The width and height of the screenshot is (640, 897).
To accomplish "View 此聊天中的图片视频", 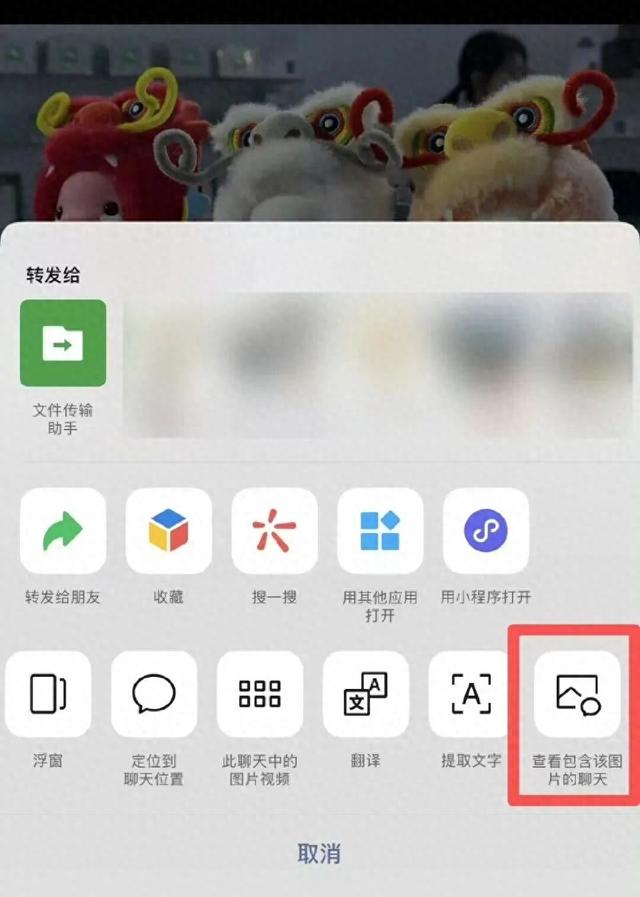I will coord(259,693).
